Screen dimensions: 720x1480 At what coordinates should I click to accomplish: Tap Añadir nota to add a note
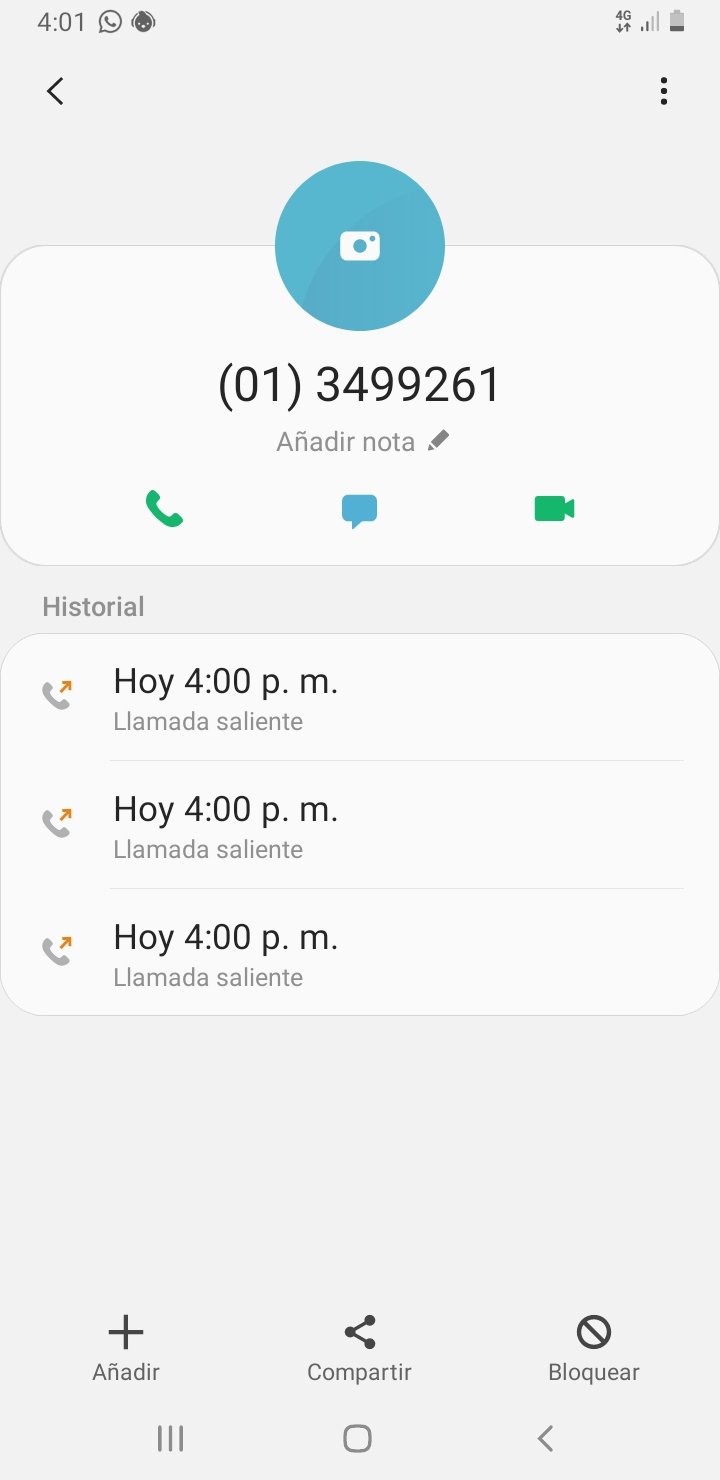point(362,441)
